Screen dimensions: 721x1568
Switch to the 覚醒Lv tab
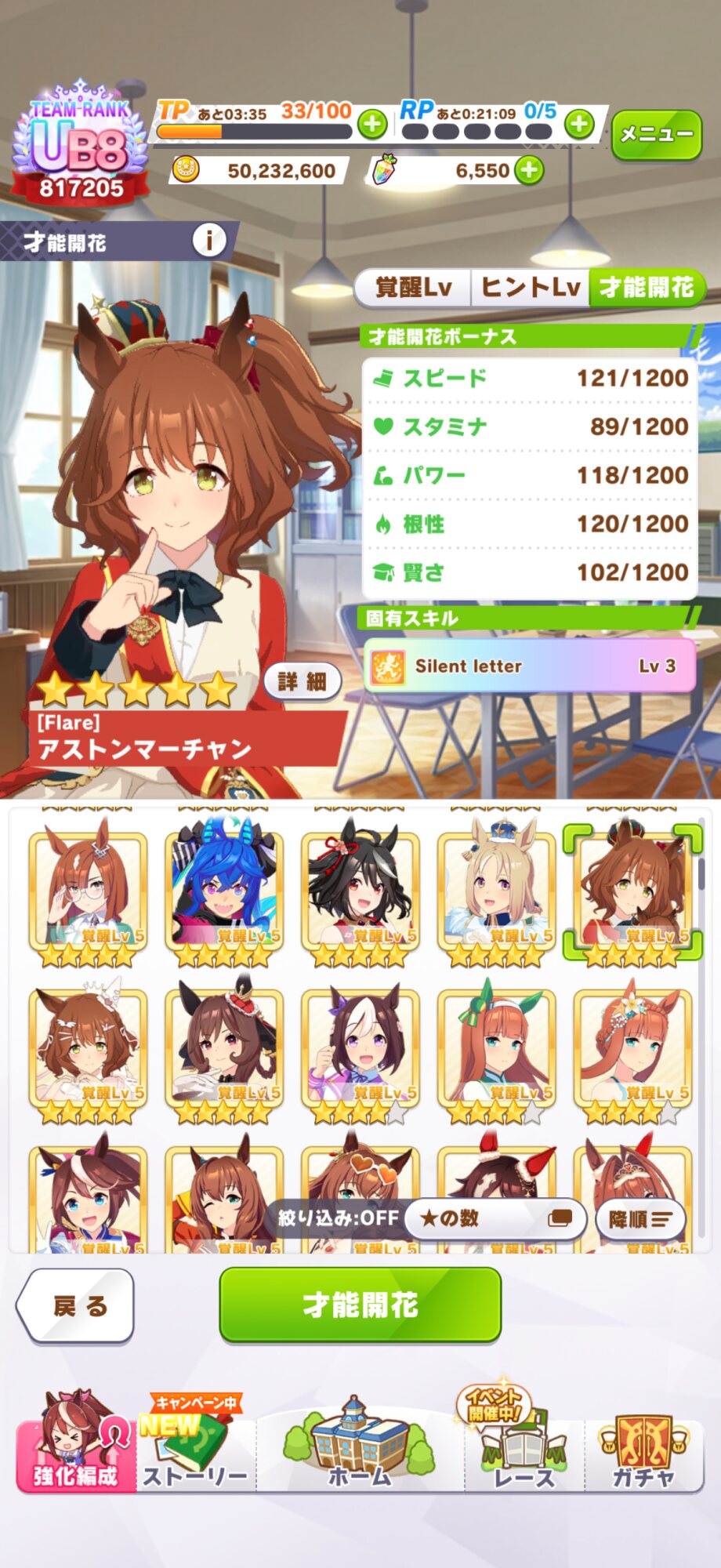click(x=413, y=288)
